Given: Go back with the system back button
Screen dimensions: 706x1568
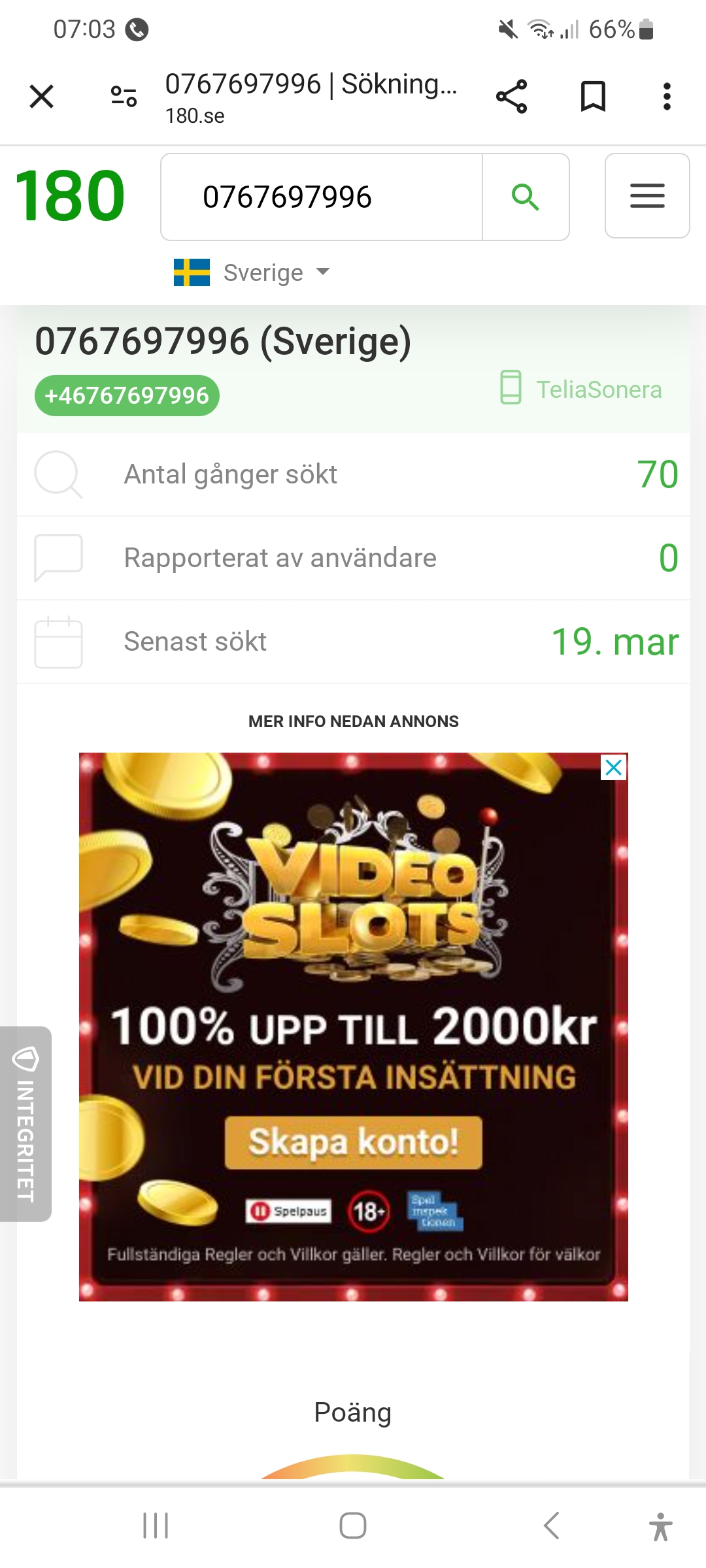Looking at the screenshot, I should click(x=551, y=1526).
